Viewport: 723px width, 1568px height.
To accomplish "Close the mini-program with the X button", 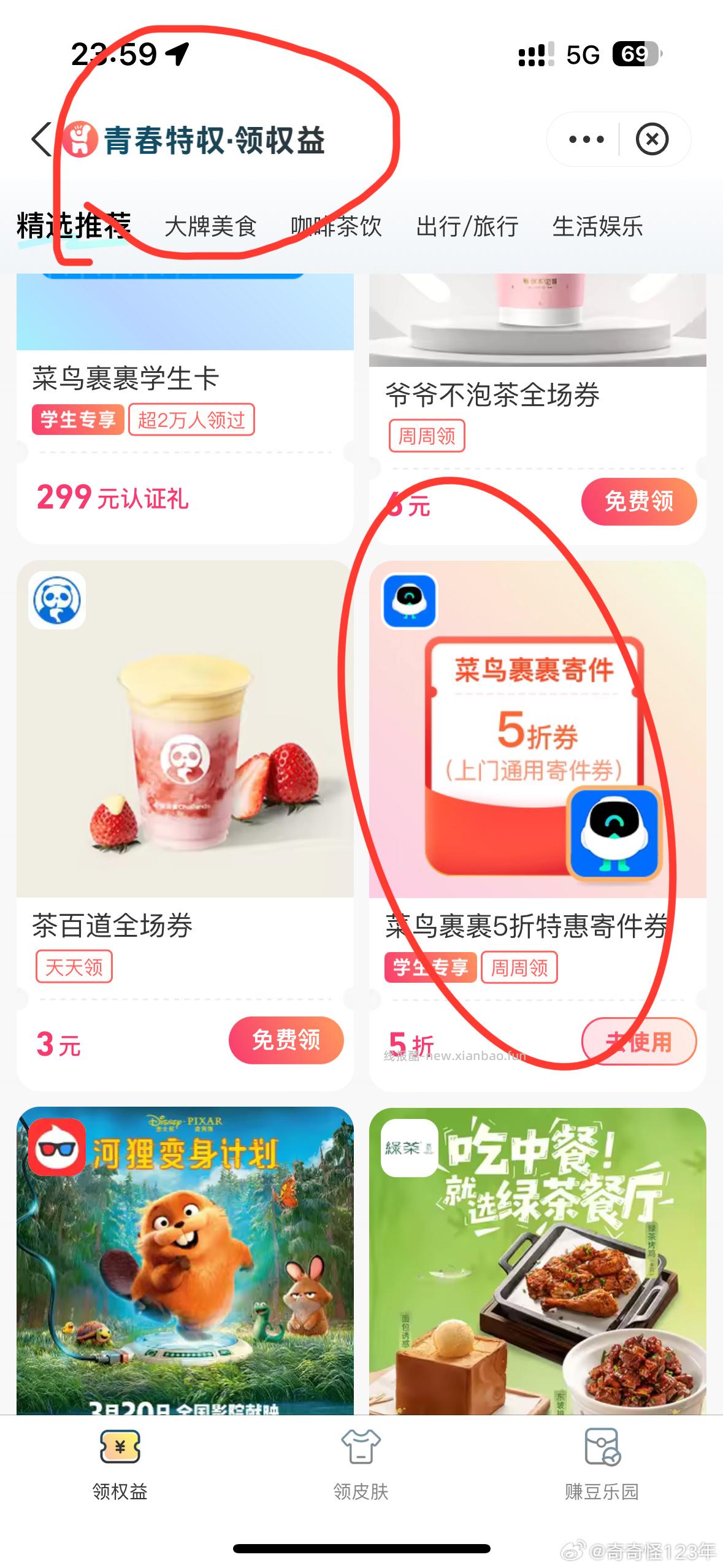I will pyautogui.click(x=651, y=139).
